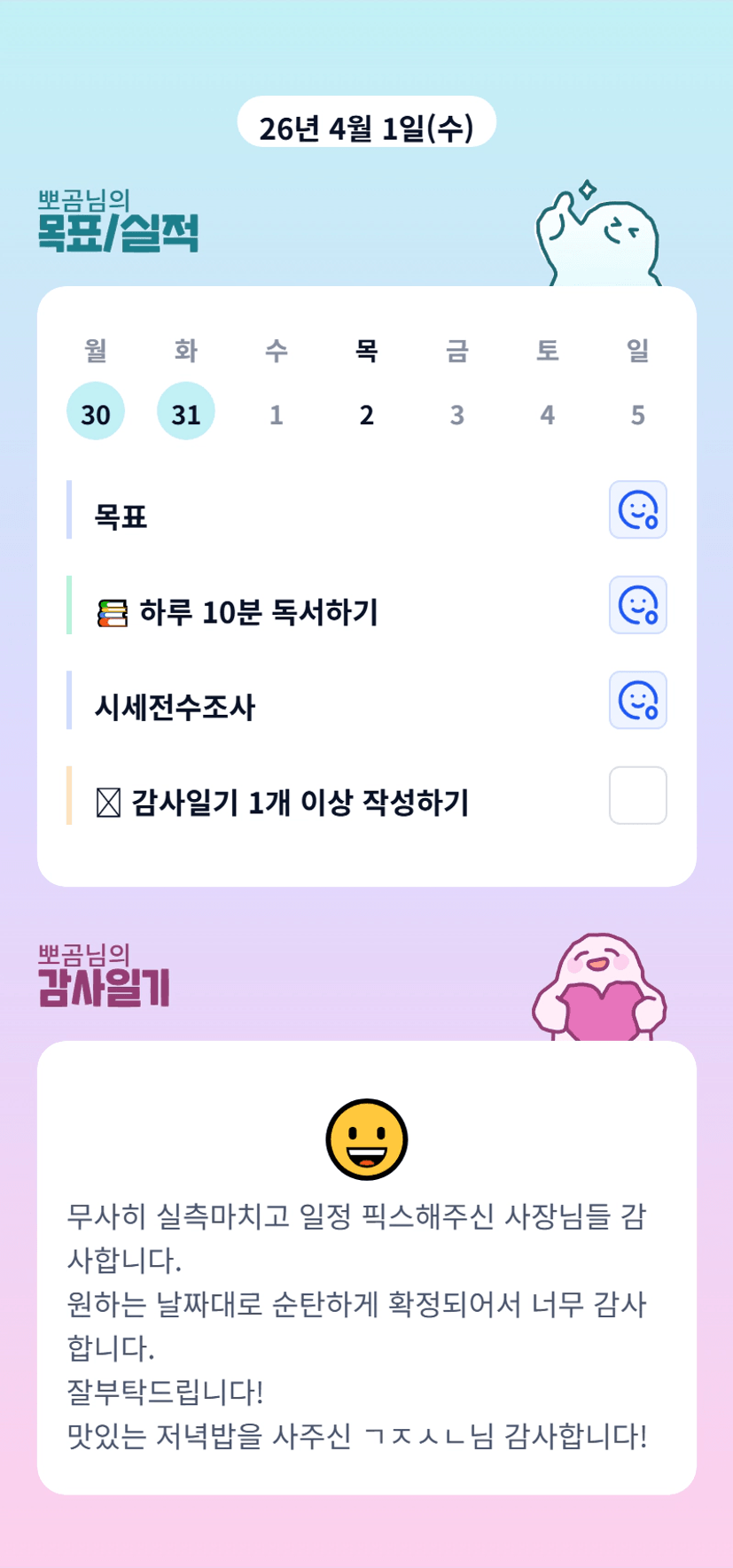Select Tuesday 31 in the week calendar

coord(186,413)
